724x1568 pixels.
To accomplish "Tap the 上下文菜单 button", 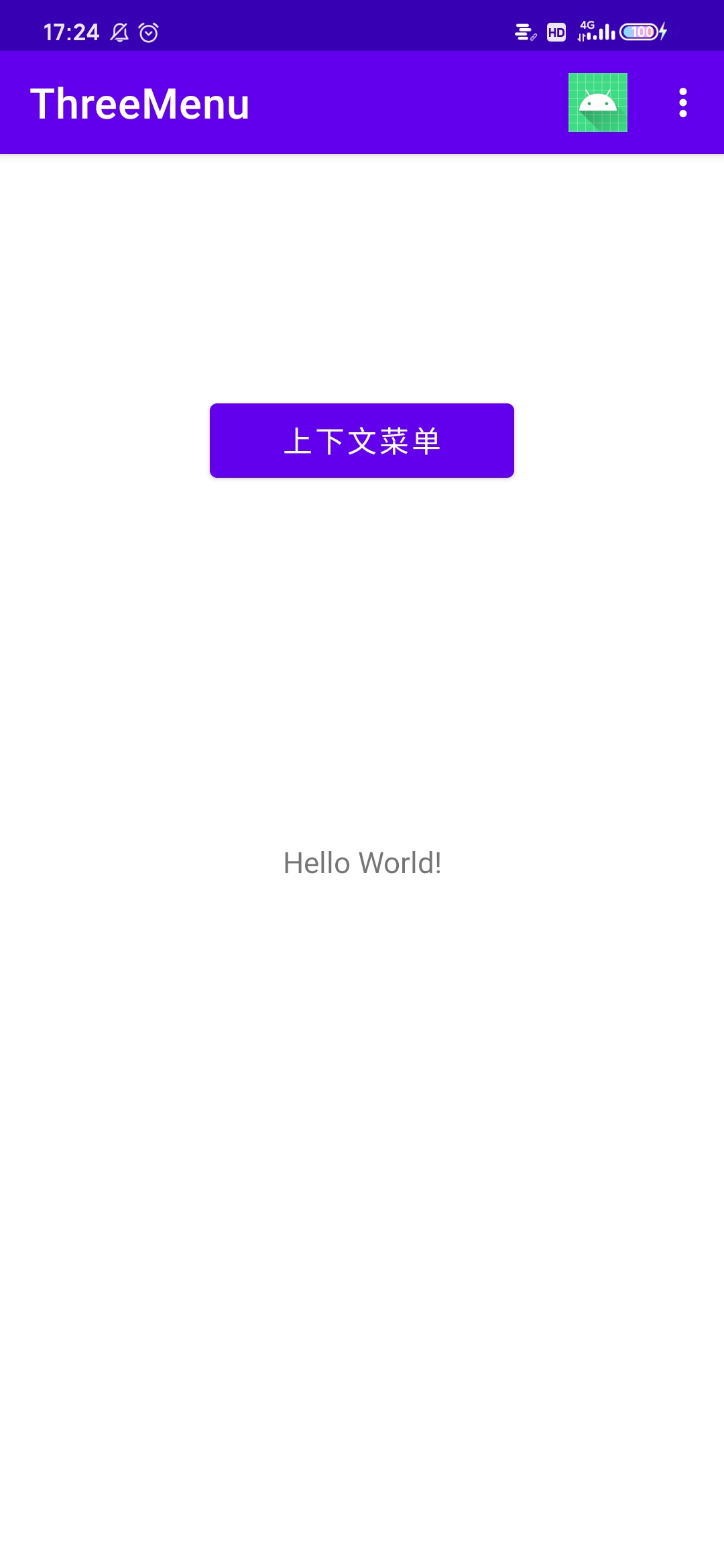I will click(x=362, y=440).
